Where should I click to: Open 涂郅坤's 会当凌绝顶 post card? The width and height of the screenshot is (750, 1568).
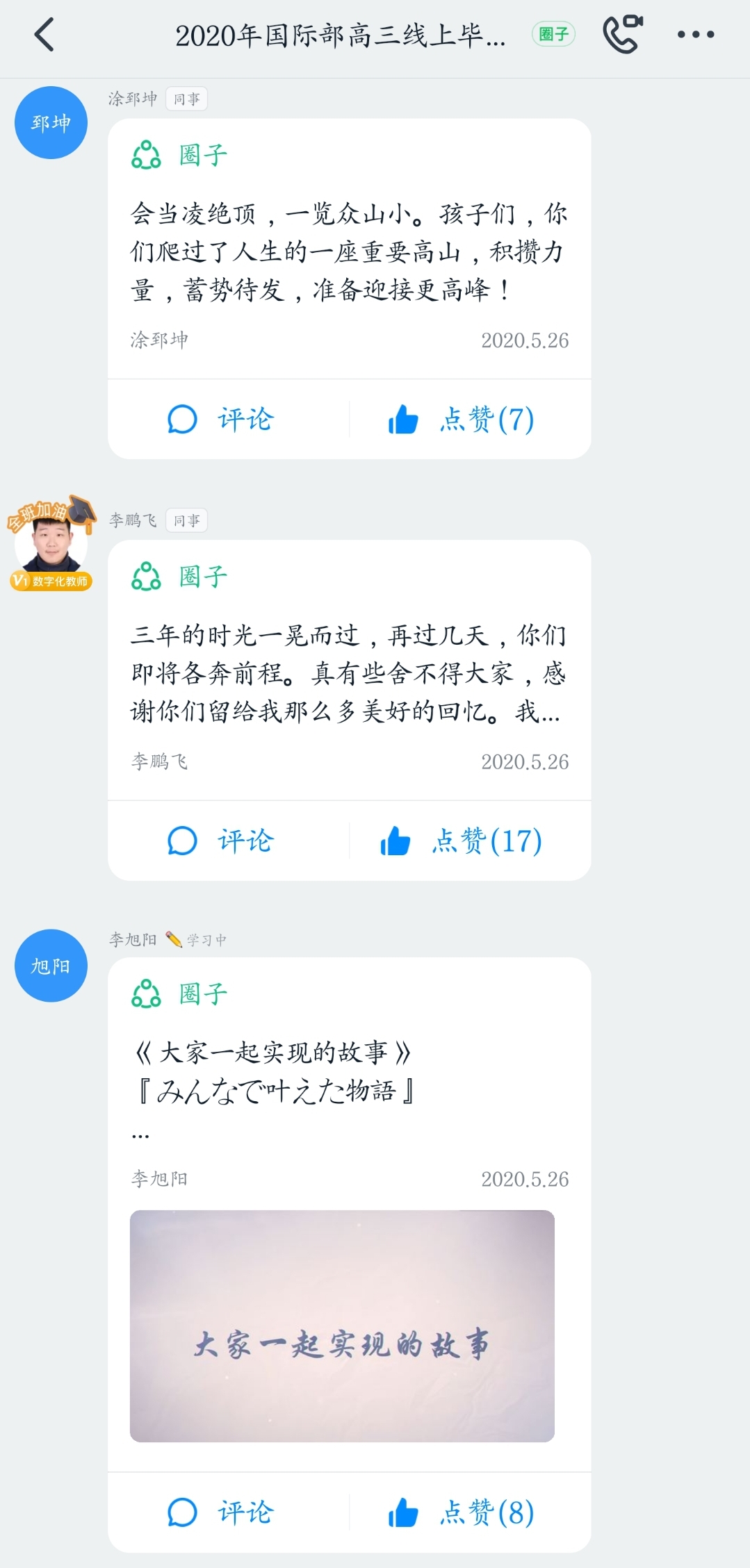[349, 251]
